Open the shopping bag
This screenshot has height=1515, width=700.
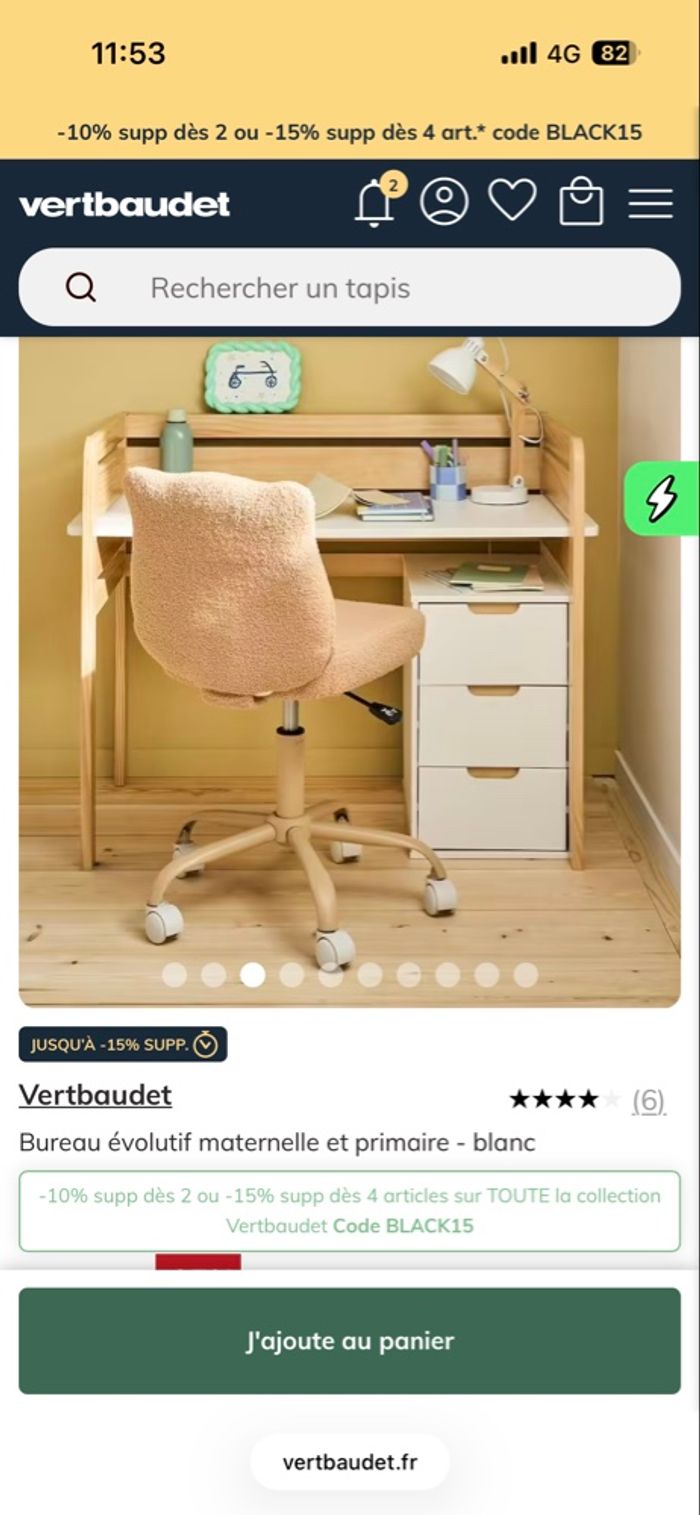point(581,201)
